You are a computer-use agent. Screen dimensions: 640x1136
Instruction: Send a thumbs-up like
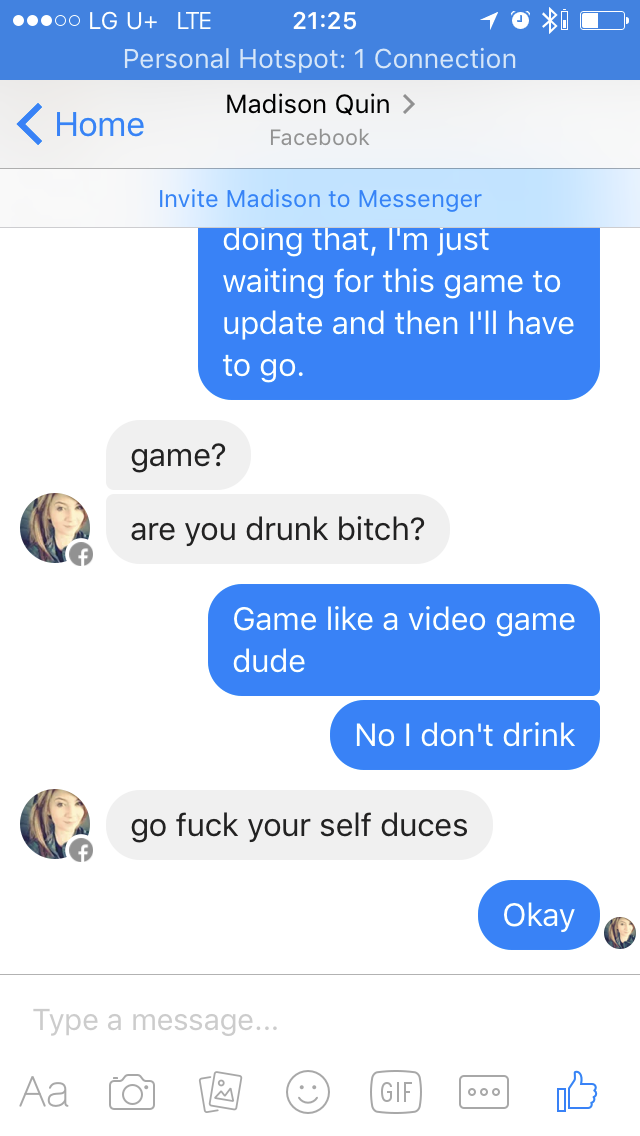click(577, 1091)
